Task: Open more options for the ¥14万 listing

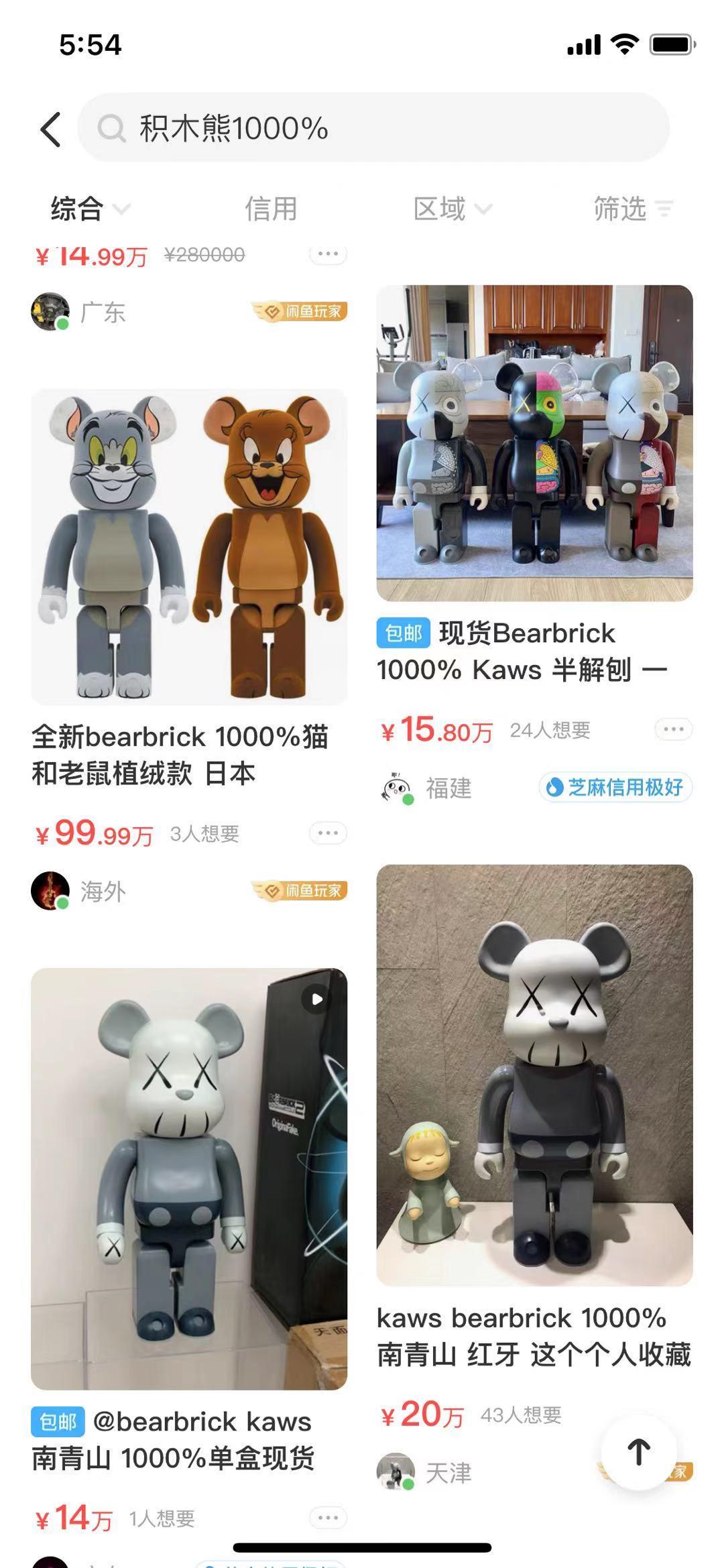Action: [x=328, y=1518]
